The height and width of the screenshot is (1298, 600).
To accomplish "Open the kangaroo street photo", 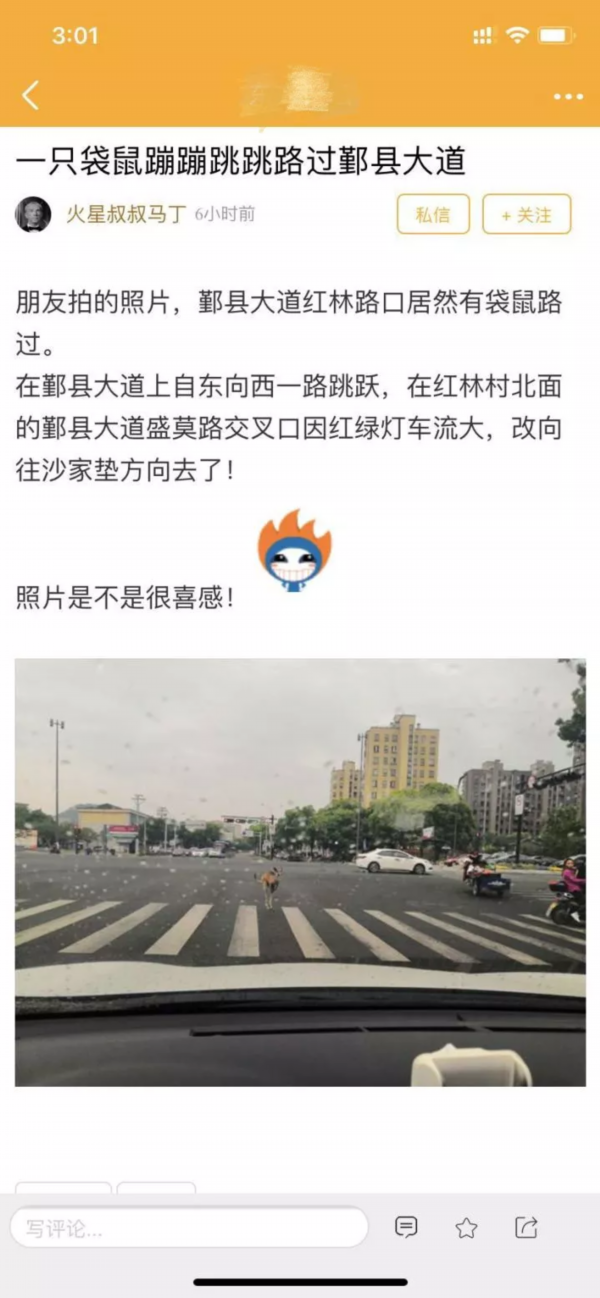I will click(x=300, y=872).
